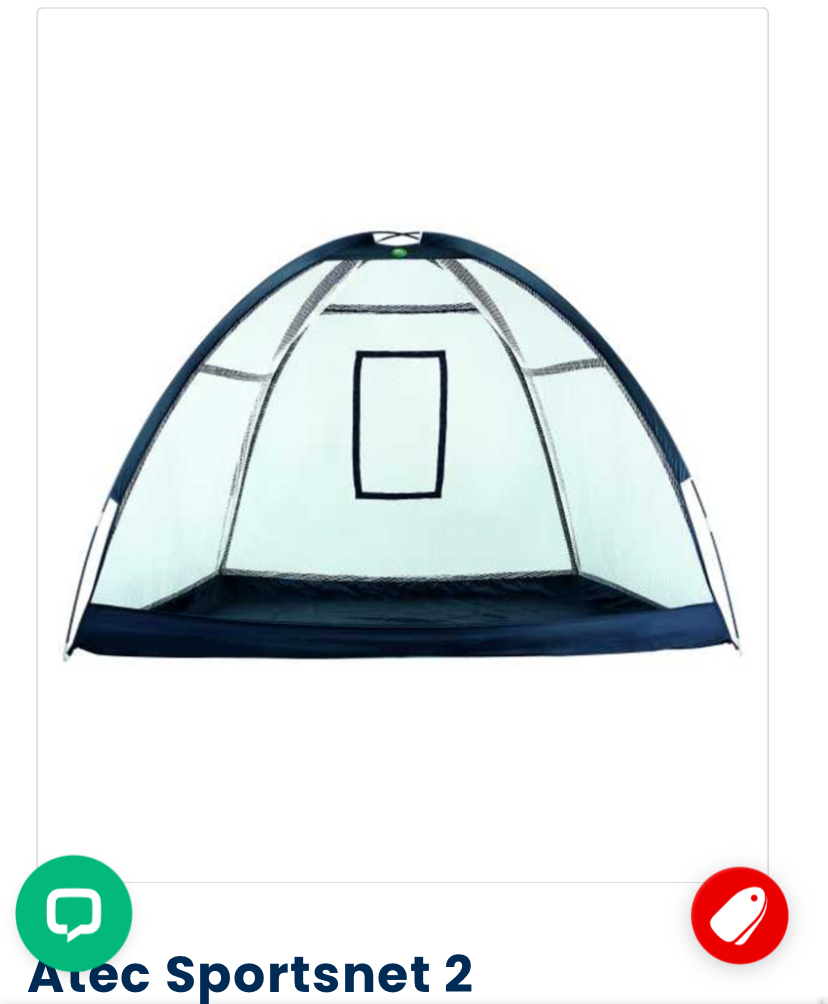Viewport: 828px width, 1004px height.
Task: Tap the red price tag button
Action: [739, 915]
